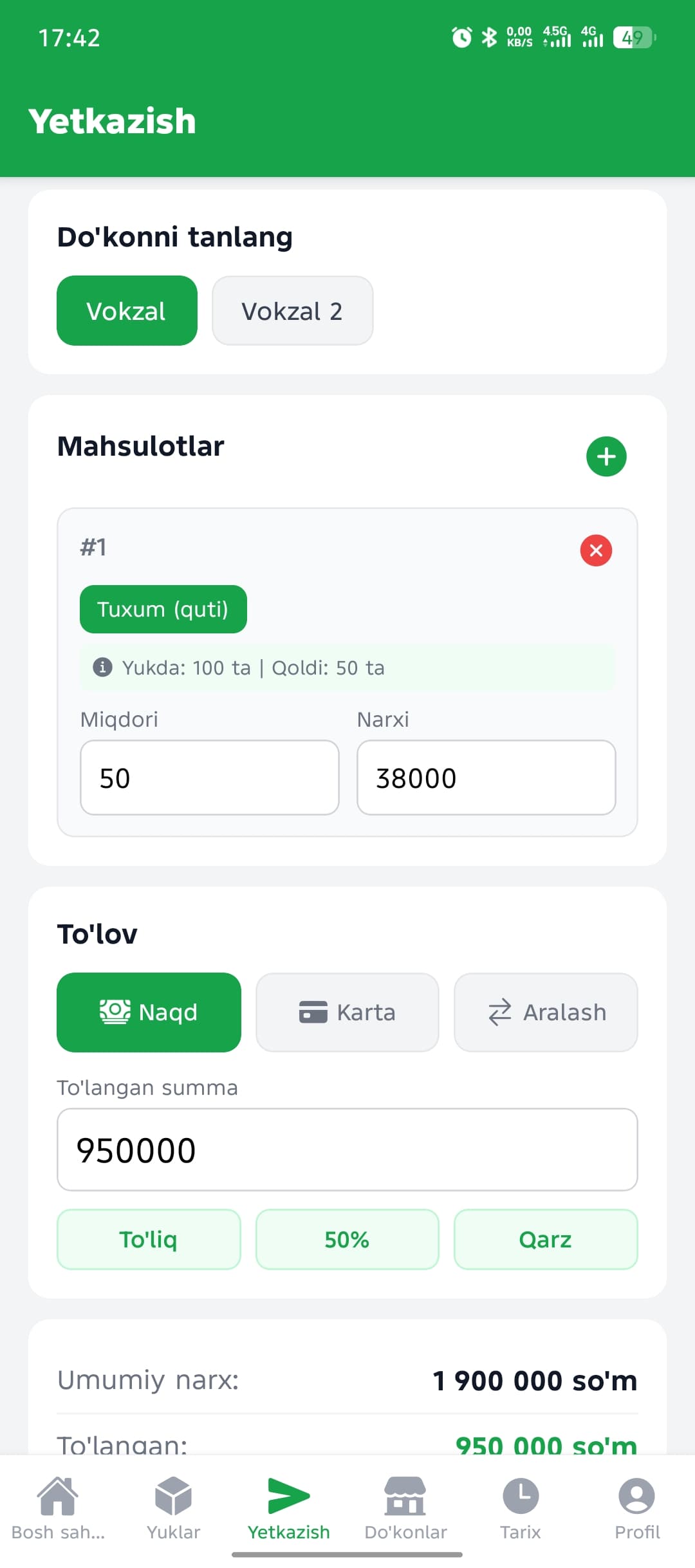Apply the 50% payment shortcut
Viewport: 695px width, 1568px height.
347,1239
